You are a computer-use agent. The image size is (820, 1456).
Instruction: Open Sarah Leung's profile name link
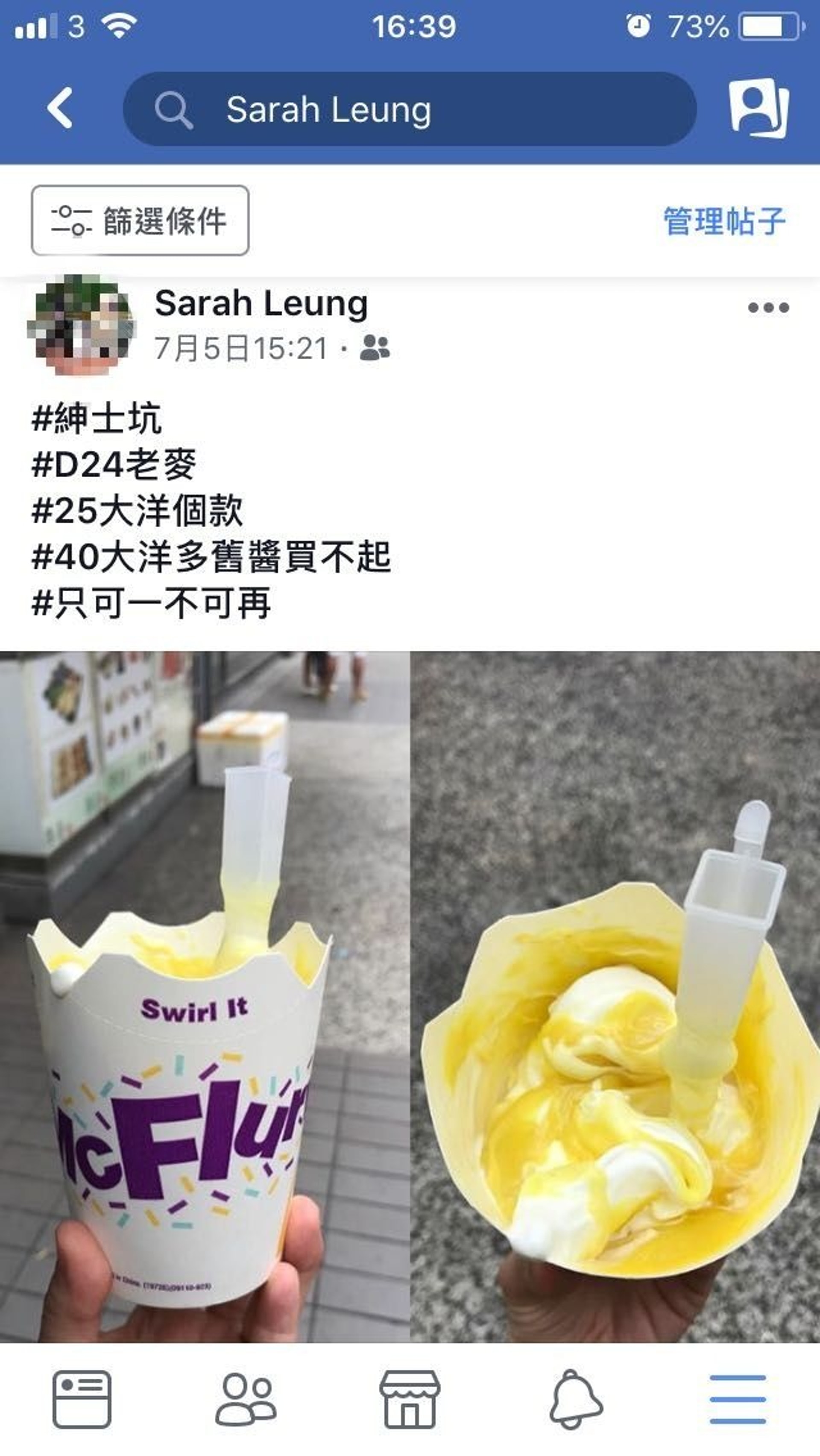(x=261, y=303)
